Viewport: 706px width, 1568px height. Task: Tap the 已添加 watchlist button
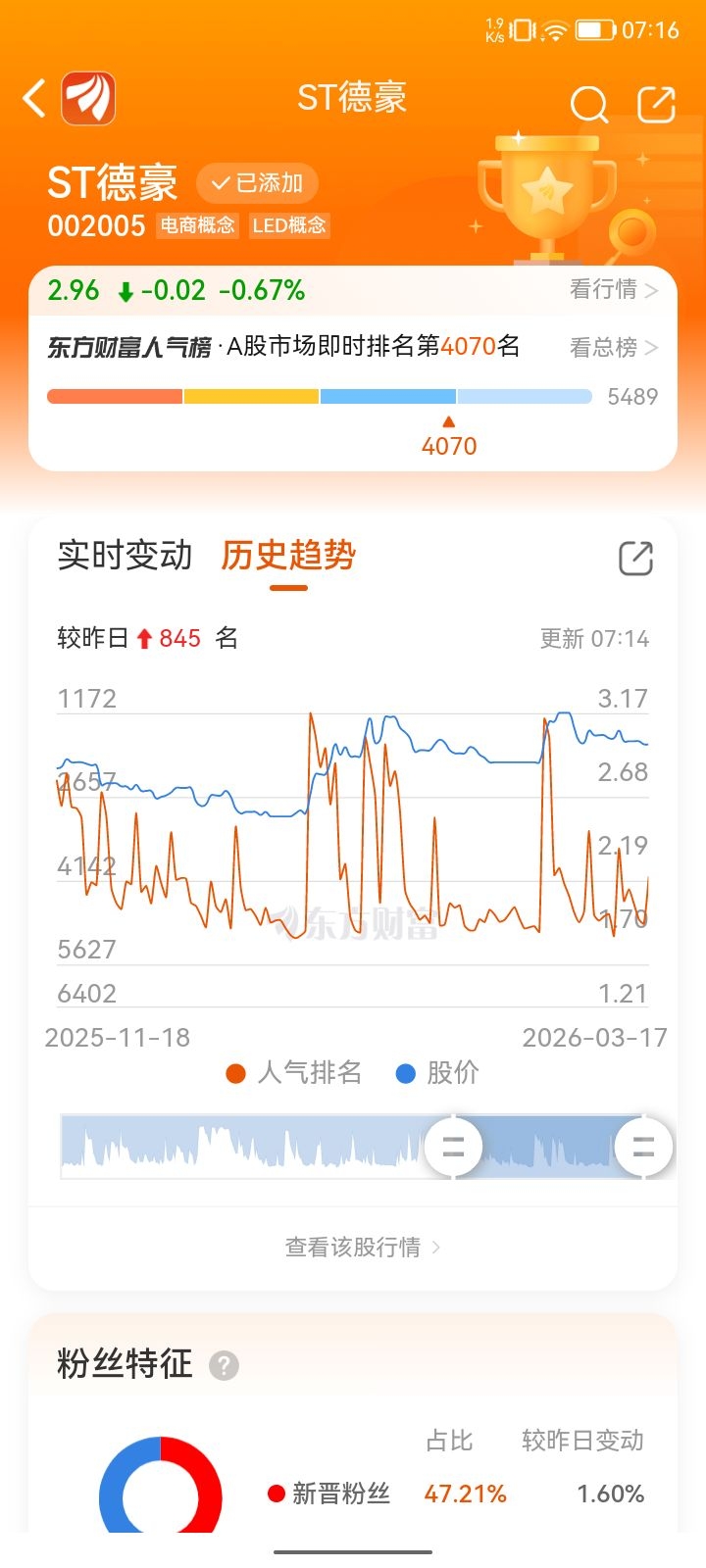(x=257, y=183)
